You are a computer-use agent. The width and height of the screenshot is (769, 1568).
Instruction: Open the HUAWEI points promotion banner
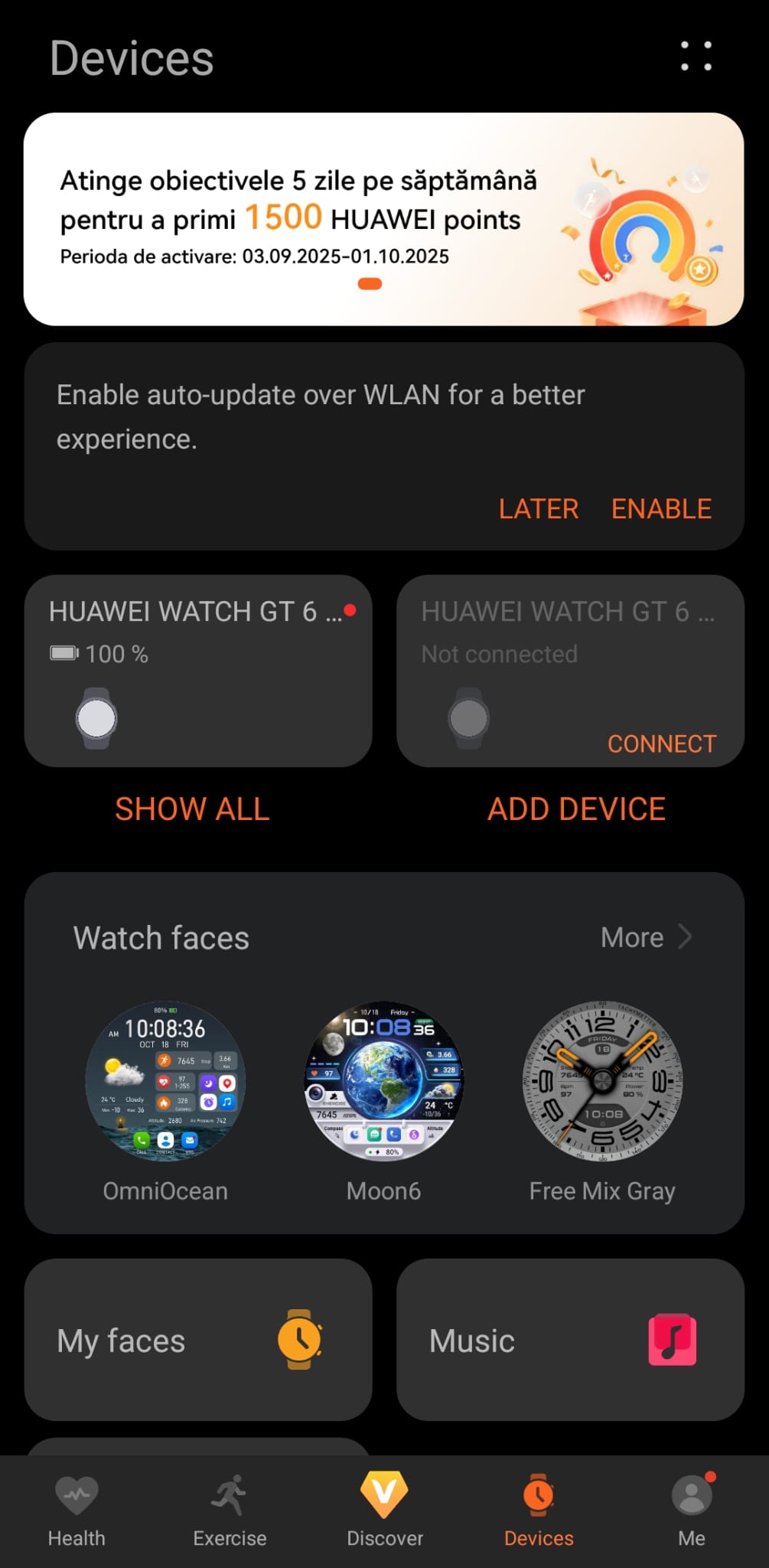[383, 219]
